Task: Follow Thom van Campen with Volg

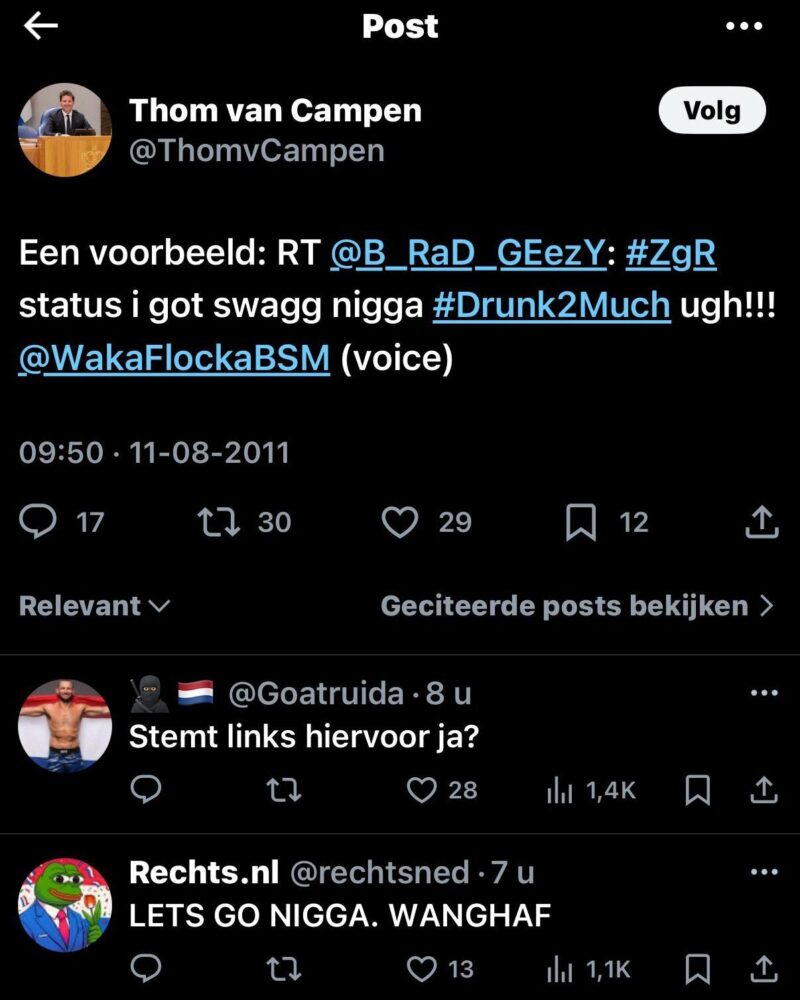Action: pyautogui.click(x=711, y=110)
